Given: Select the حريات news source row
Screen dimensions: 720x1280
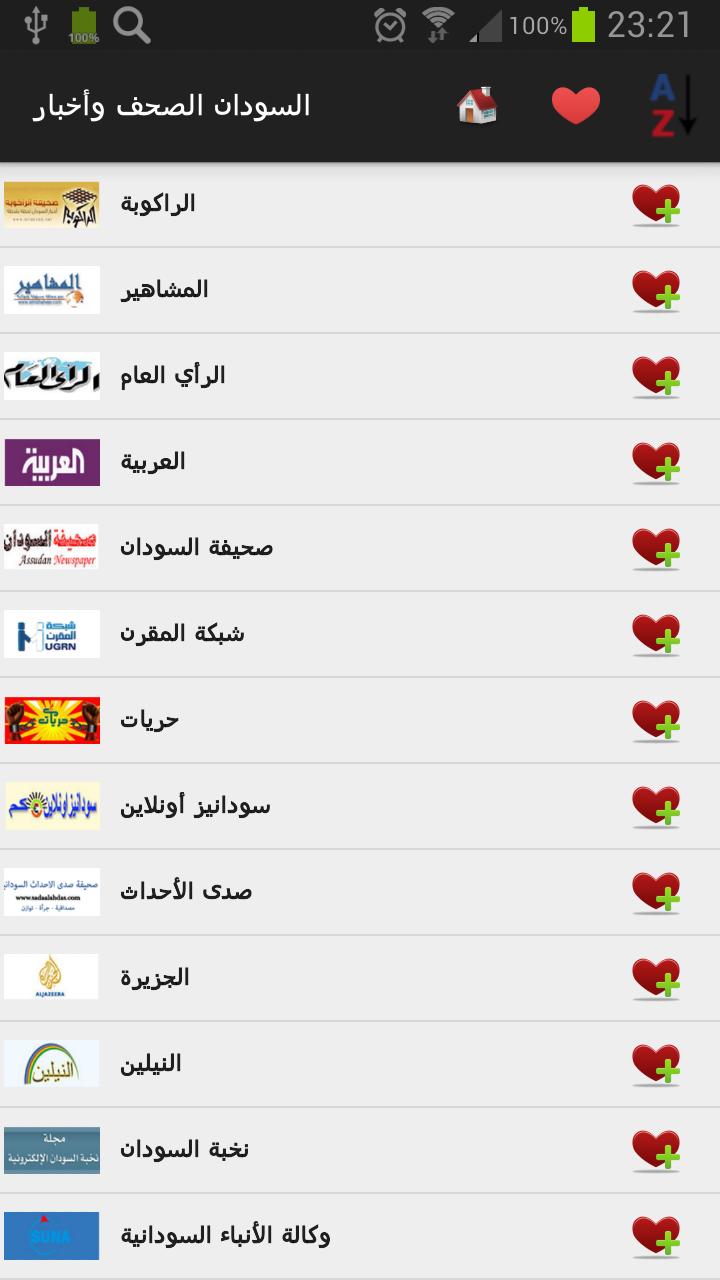Looking at the screenshot, I should 300,719.
